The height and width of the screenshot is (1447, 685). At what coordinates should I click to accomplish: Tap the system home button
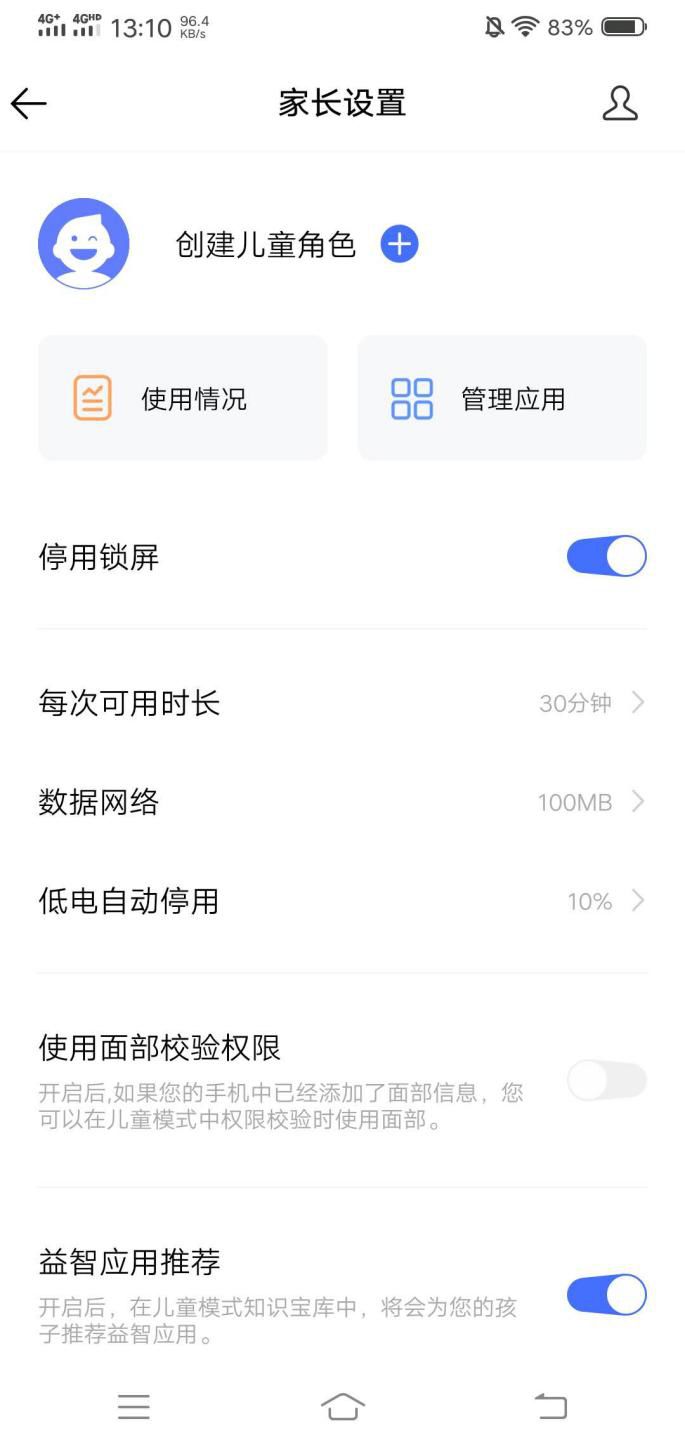342,1407
